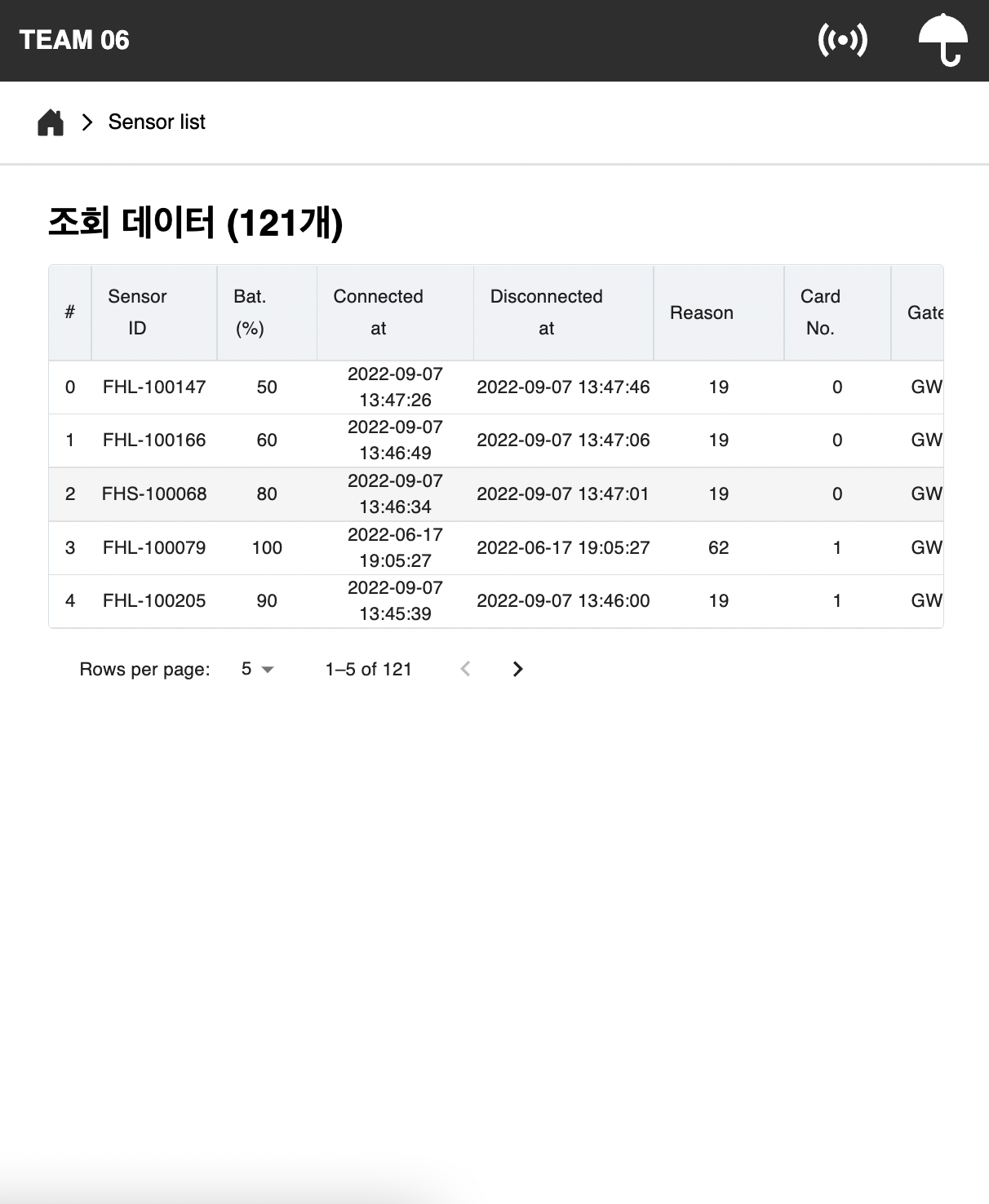Click the Card No. column header

pos(821,312)
